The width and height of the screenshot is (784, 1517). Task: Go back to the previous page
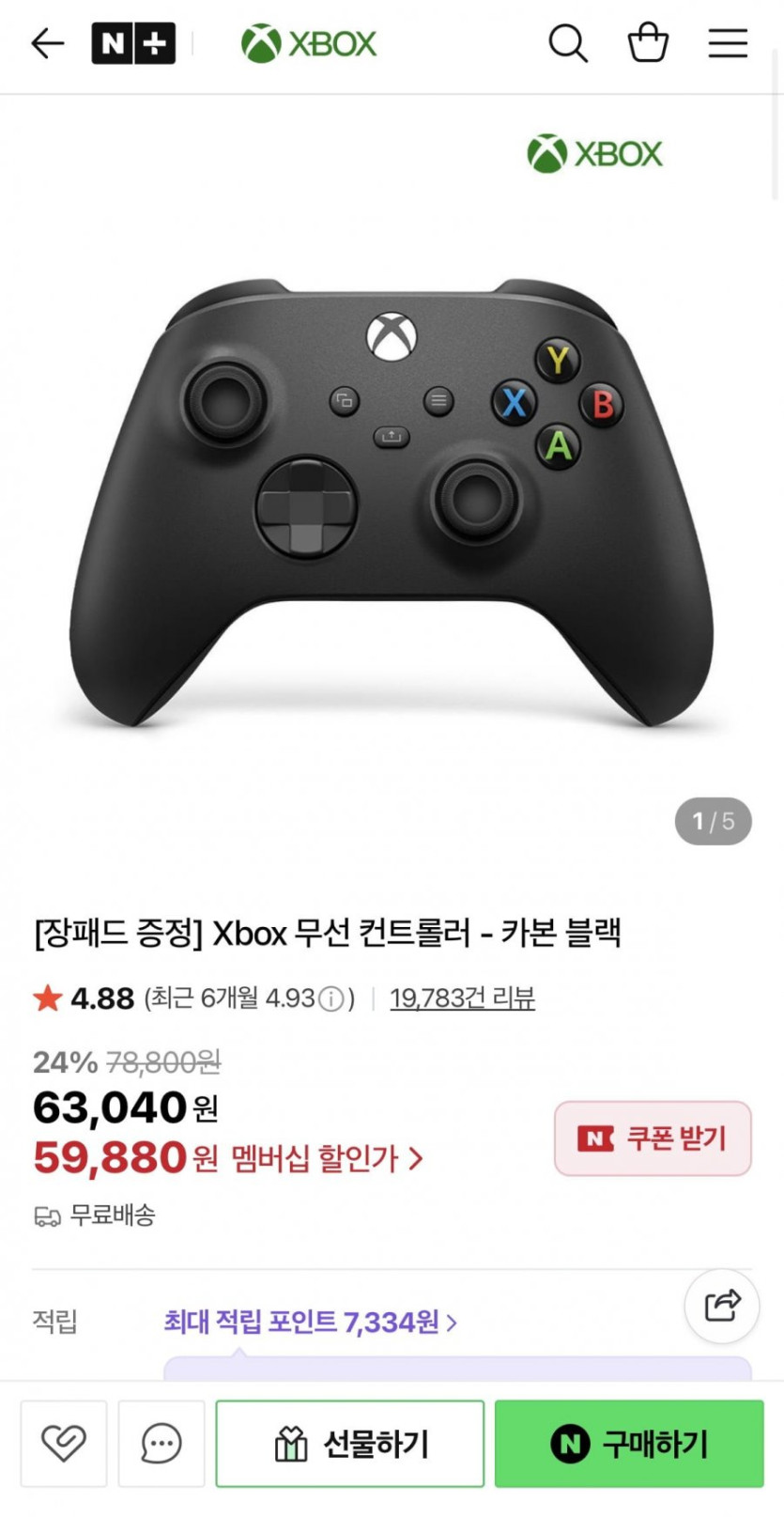pyautogui.click(x=47, y=43)
